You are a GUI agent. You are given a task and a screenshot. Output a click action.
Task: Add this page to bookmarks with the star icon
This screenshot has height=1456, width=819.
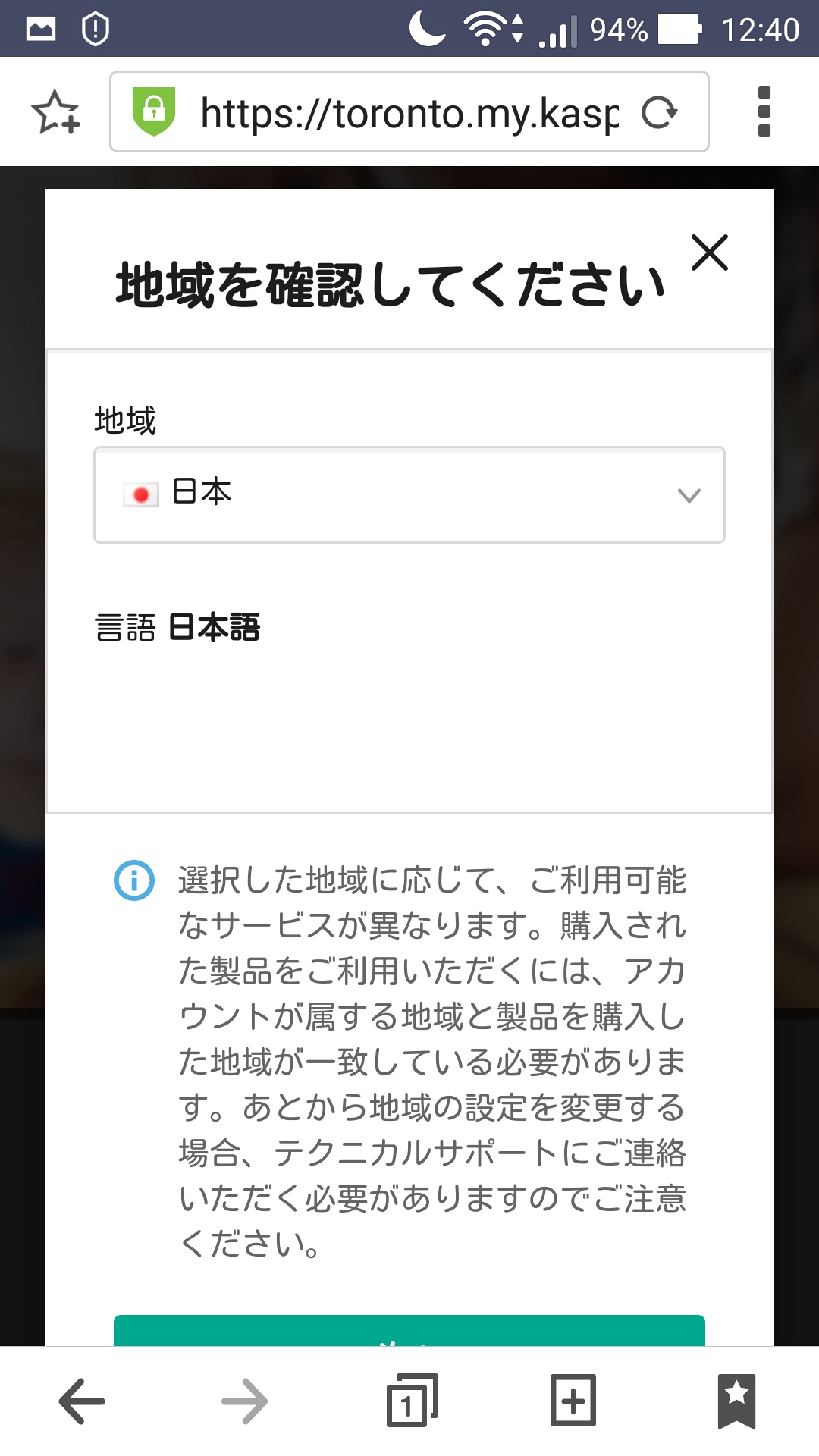tap(55, 112)
